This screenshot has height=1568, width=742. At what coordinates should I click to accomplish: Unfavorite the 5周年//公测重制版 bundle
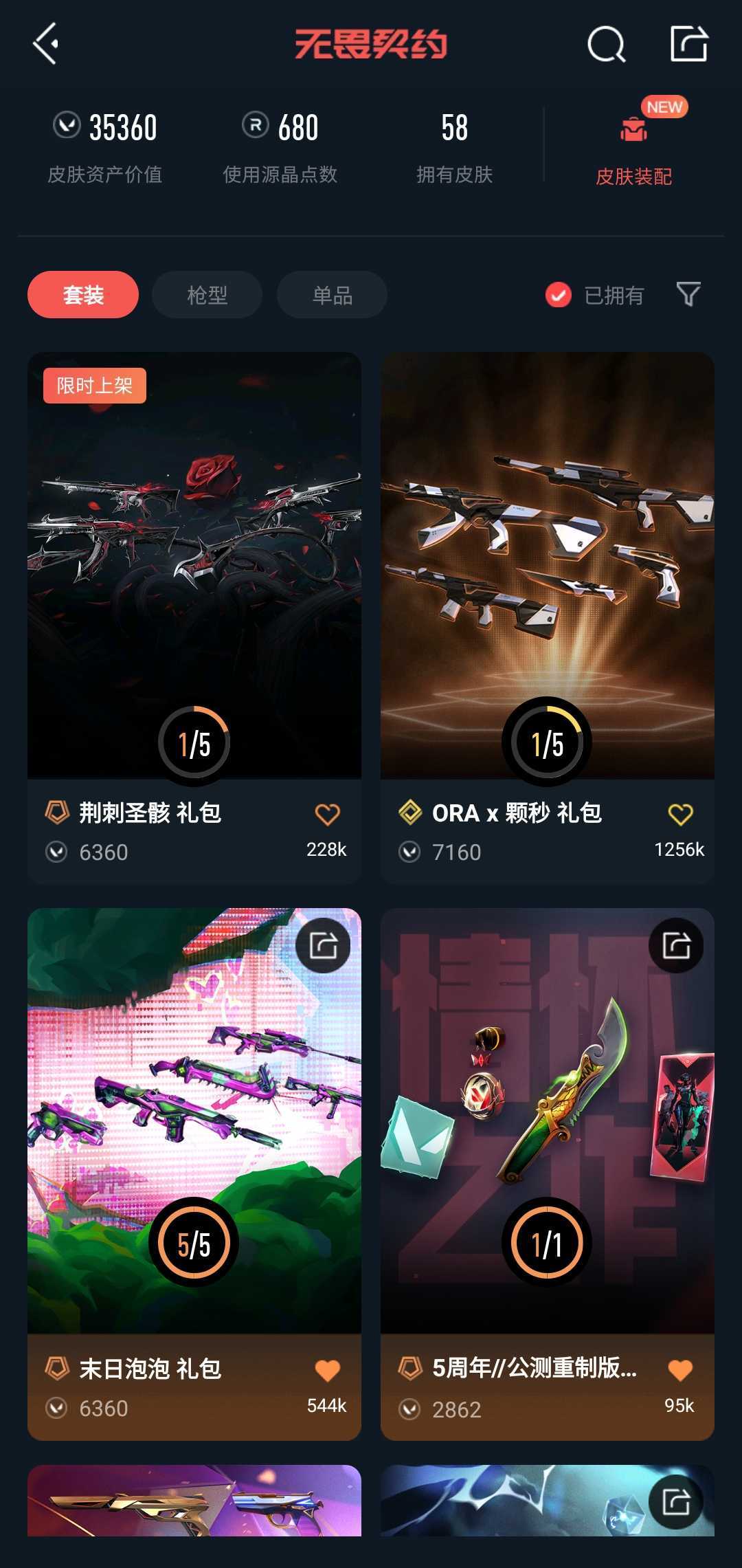pos(680,1370)
